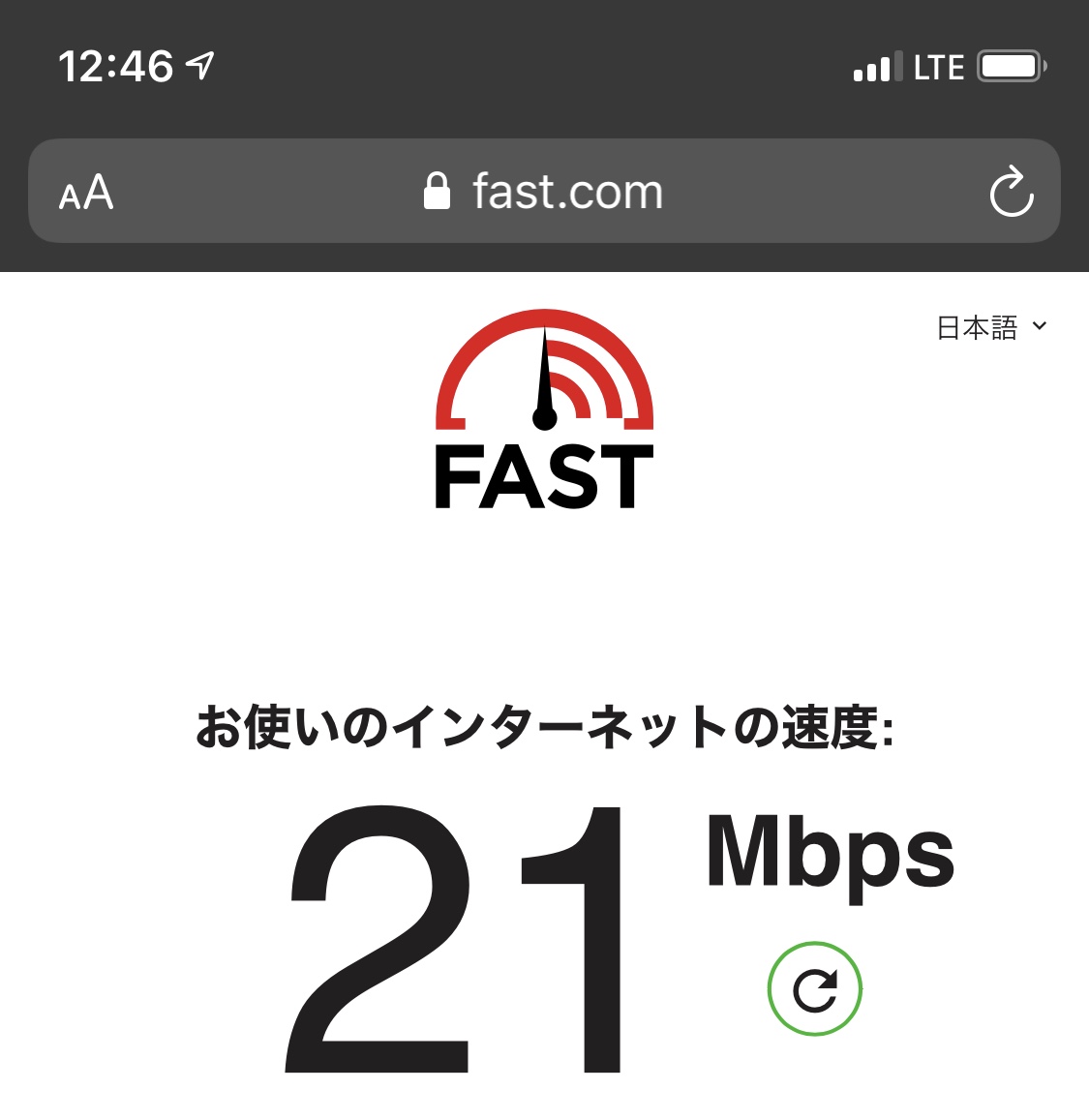The width and height of the screenshot is (1089, 1120).
Task: Reload the page in Safari
Action: click(1011, 192)
